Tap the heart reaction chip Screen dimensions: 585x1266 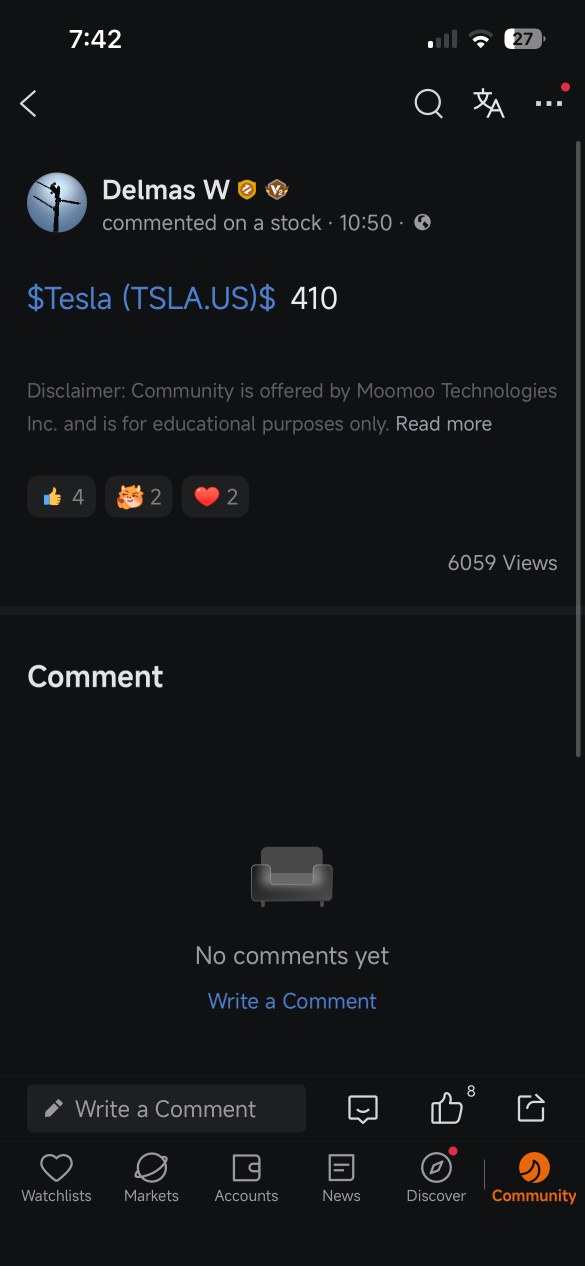coord(215,497)
